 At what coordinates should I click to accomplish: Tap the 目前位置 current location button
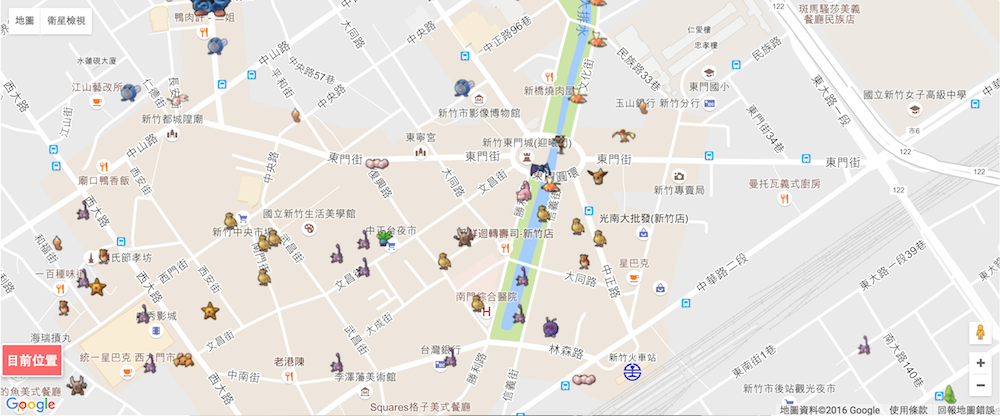point(32,360)
